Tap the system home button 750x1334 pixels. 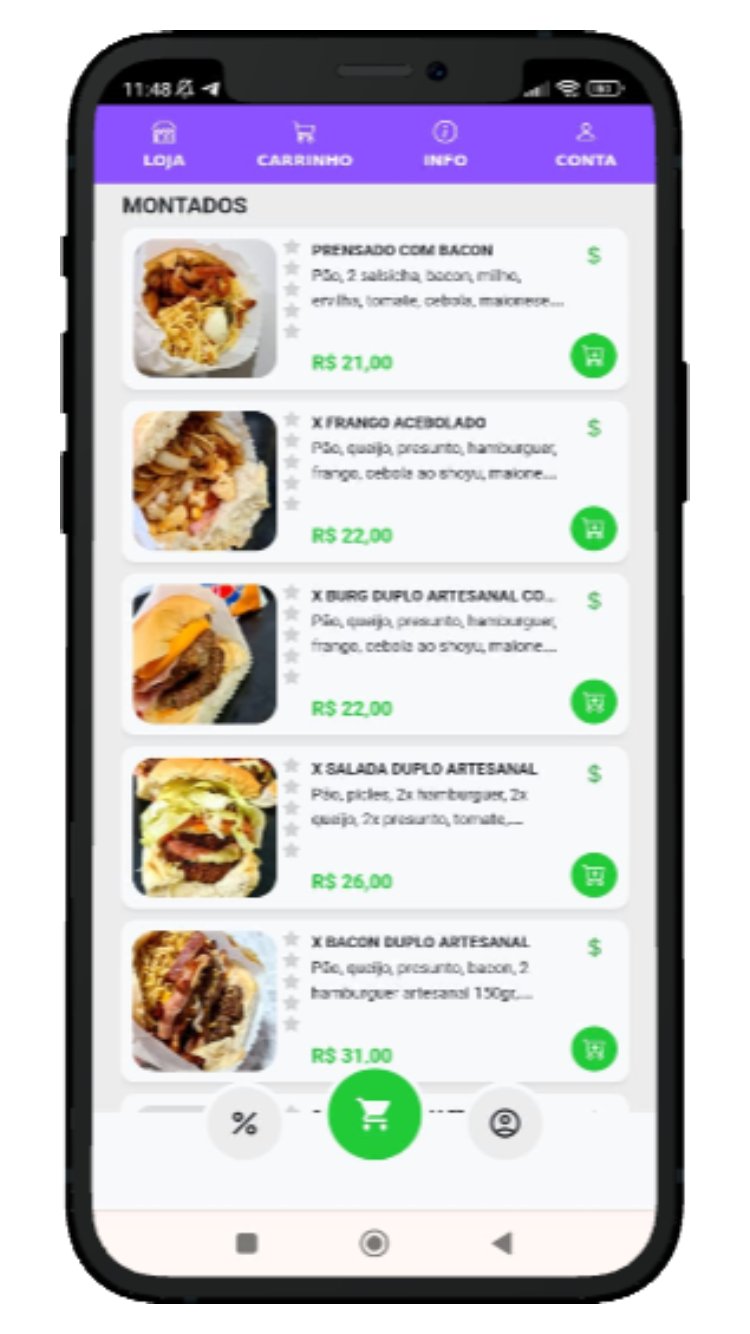pyautogui.click(x=374, y=1243)
